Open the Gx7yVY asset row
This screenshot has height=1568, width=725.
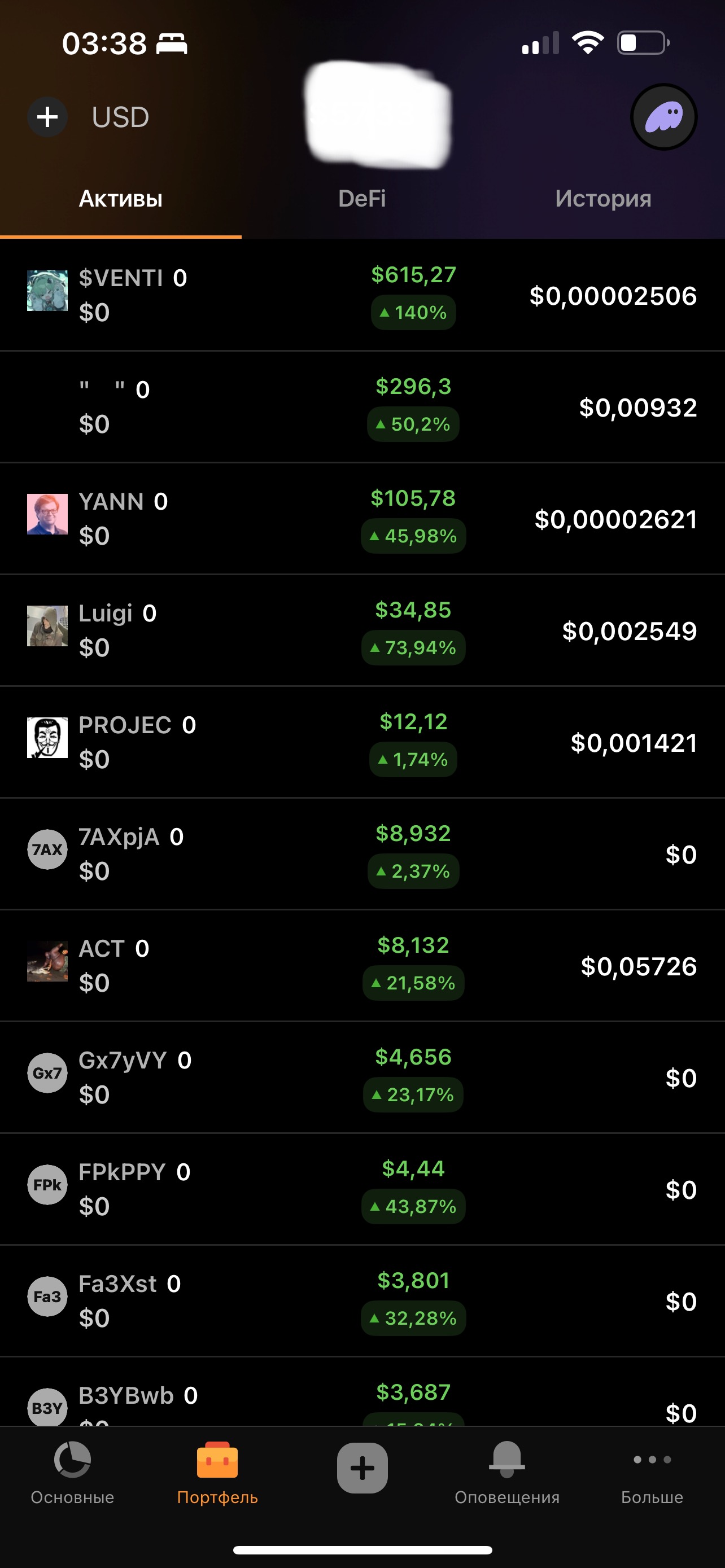coord(362,1078)
